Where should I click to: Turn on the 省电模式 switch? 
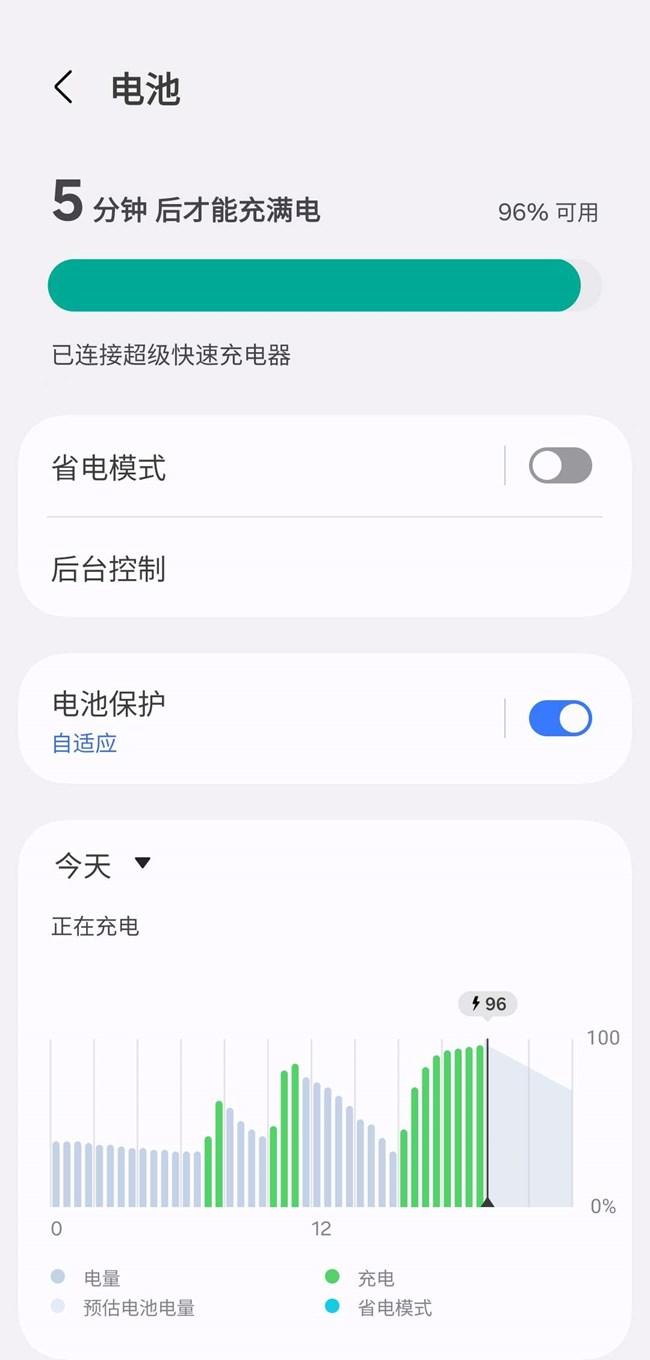click(x=560, y=466)
